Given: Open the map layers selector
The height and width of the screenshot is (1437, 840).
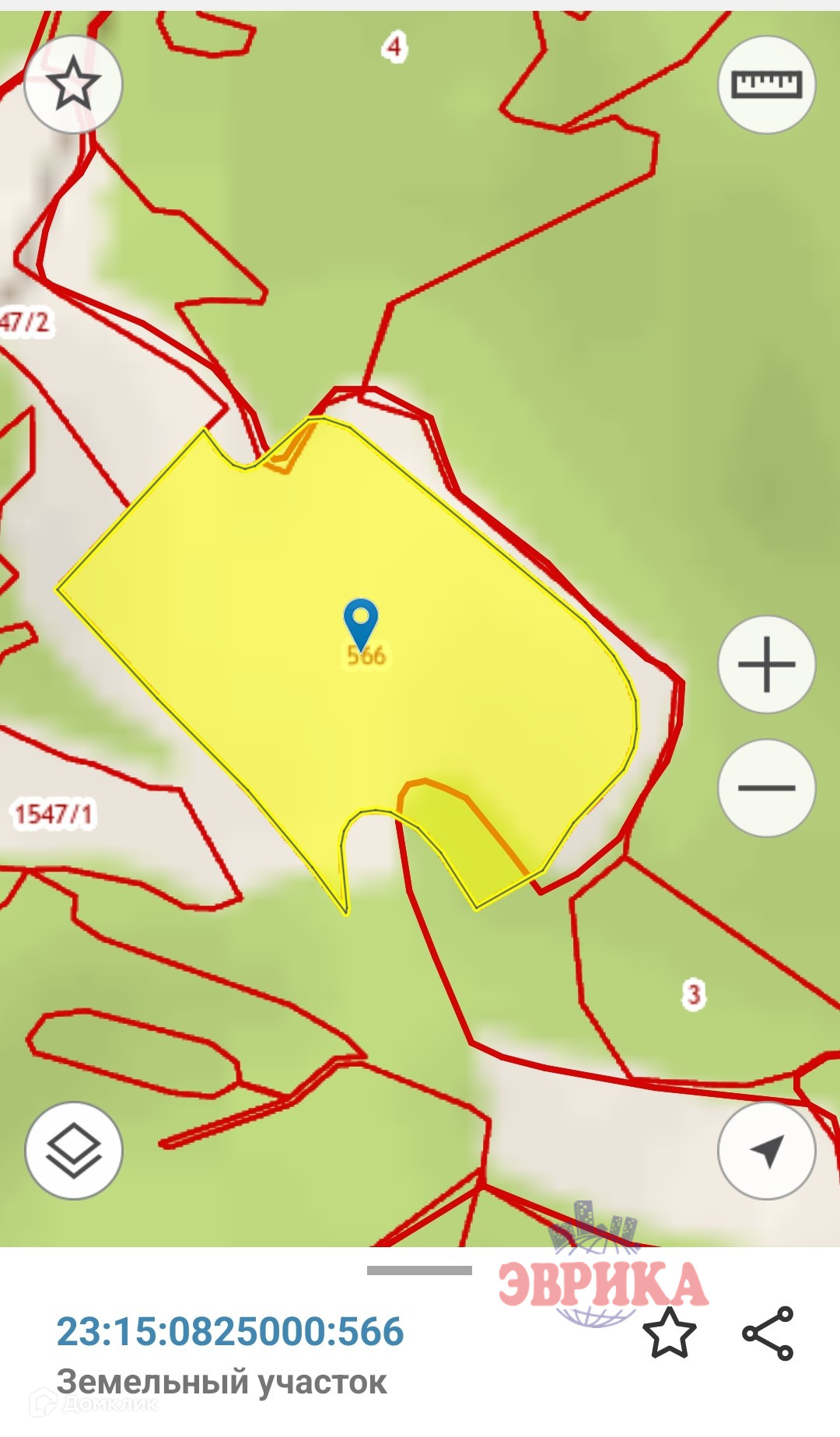Looking at the screenshot, I should pyautogui.click(x=73, y=1151).
